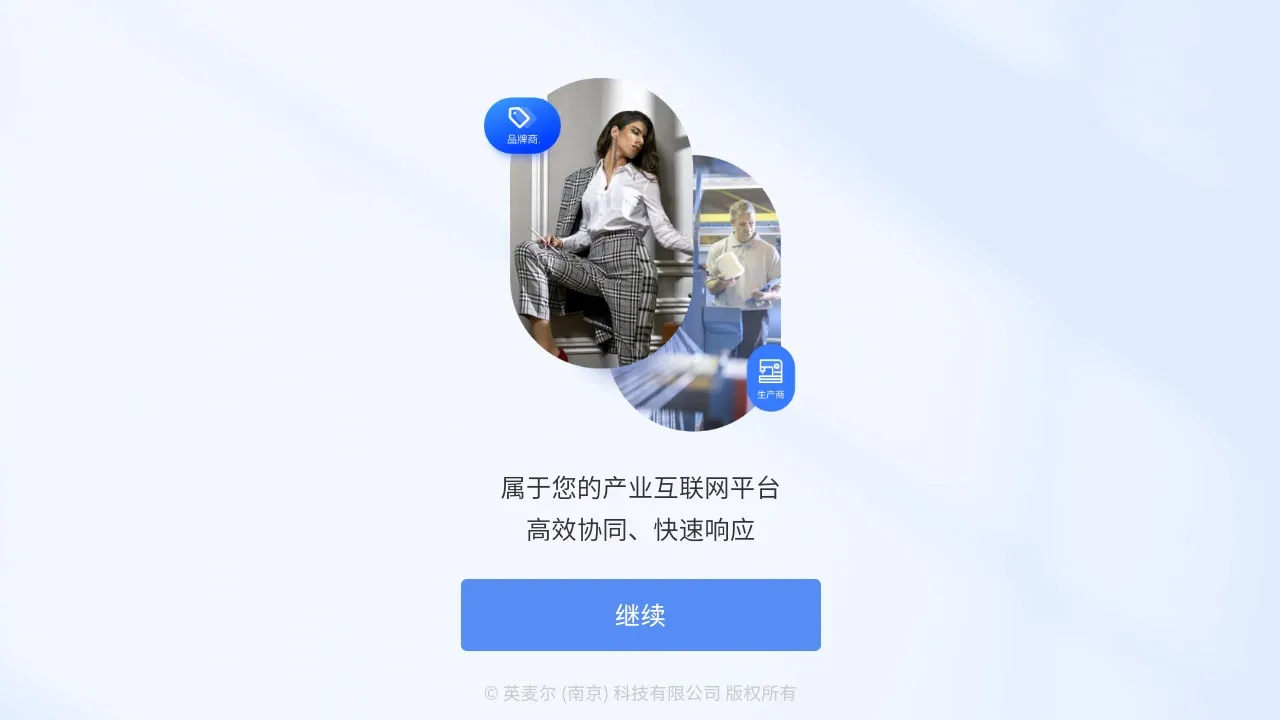Viewport: 1280px width, 720px height.
Task: Tap the 继续 button to continue
Action: click(x=640, y=615)
